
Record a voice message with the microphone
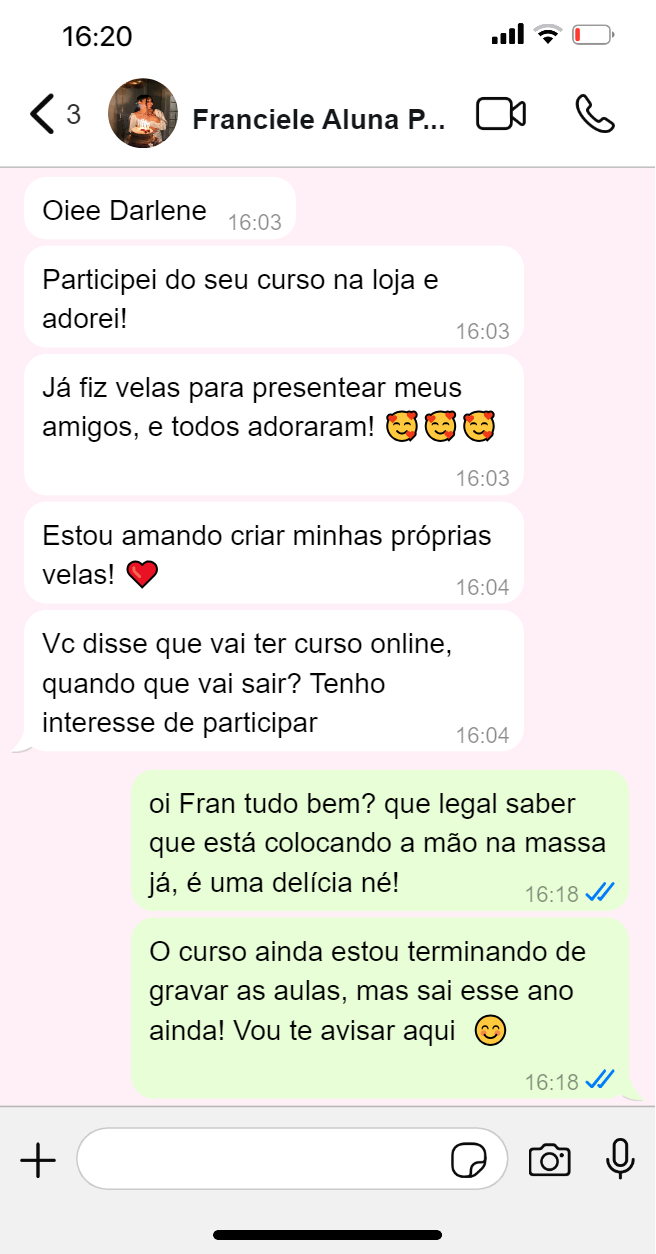pyautogui.click(x=620, y=1159)
